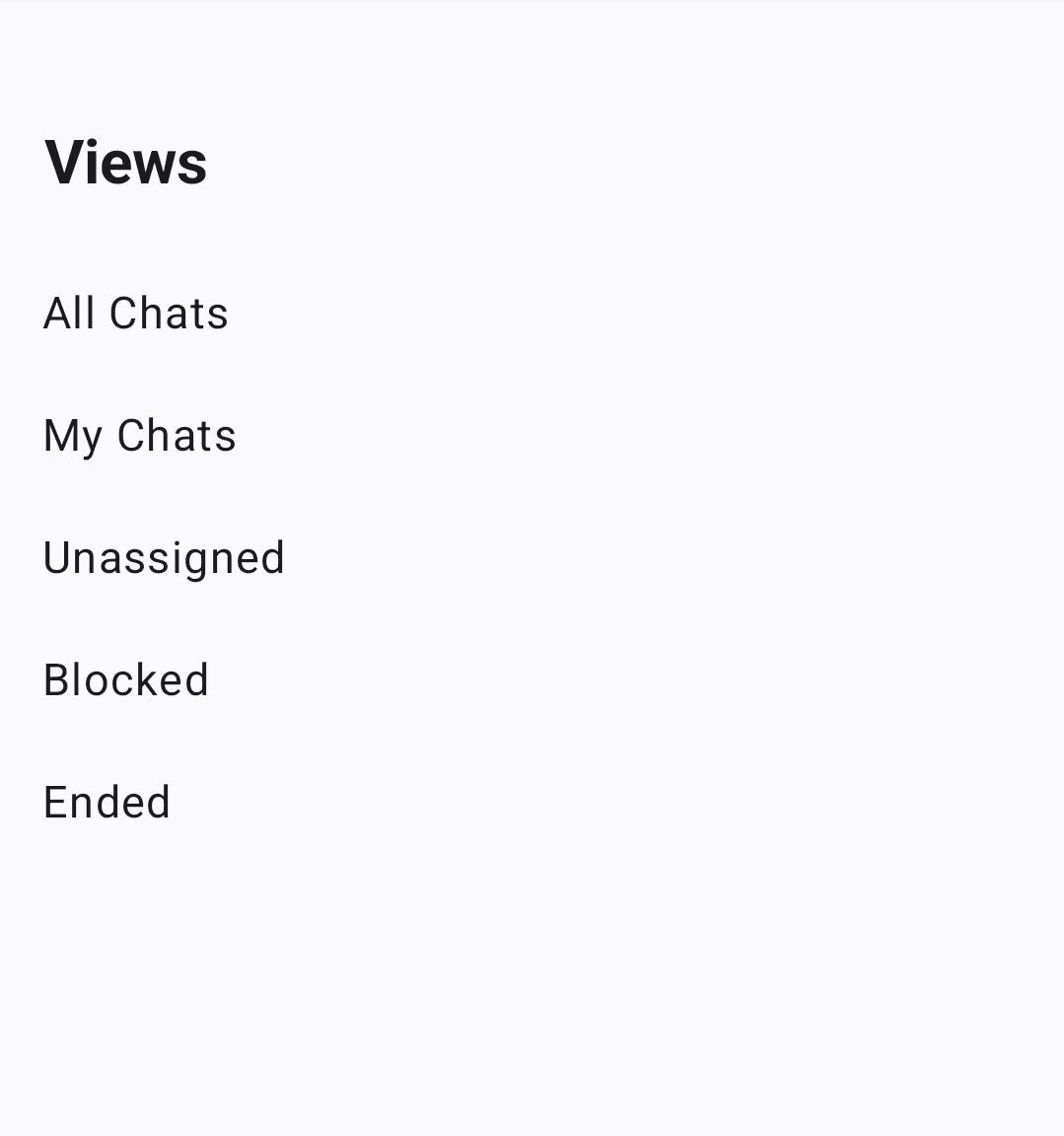Switch to the Ended chats view
Viewport: 1064px width, 1136px height.
pyautogui.click(x=107, y=803)
